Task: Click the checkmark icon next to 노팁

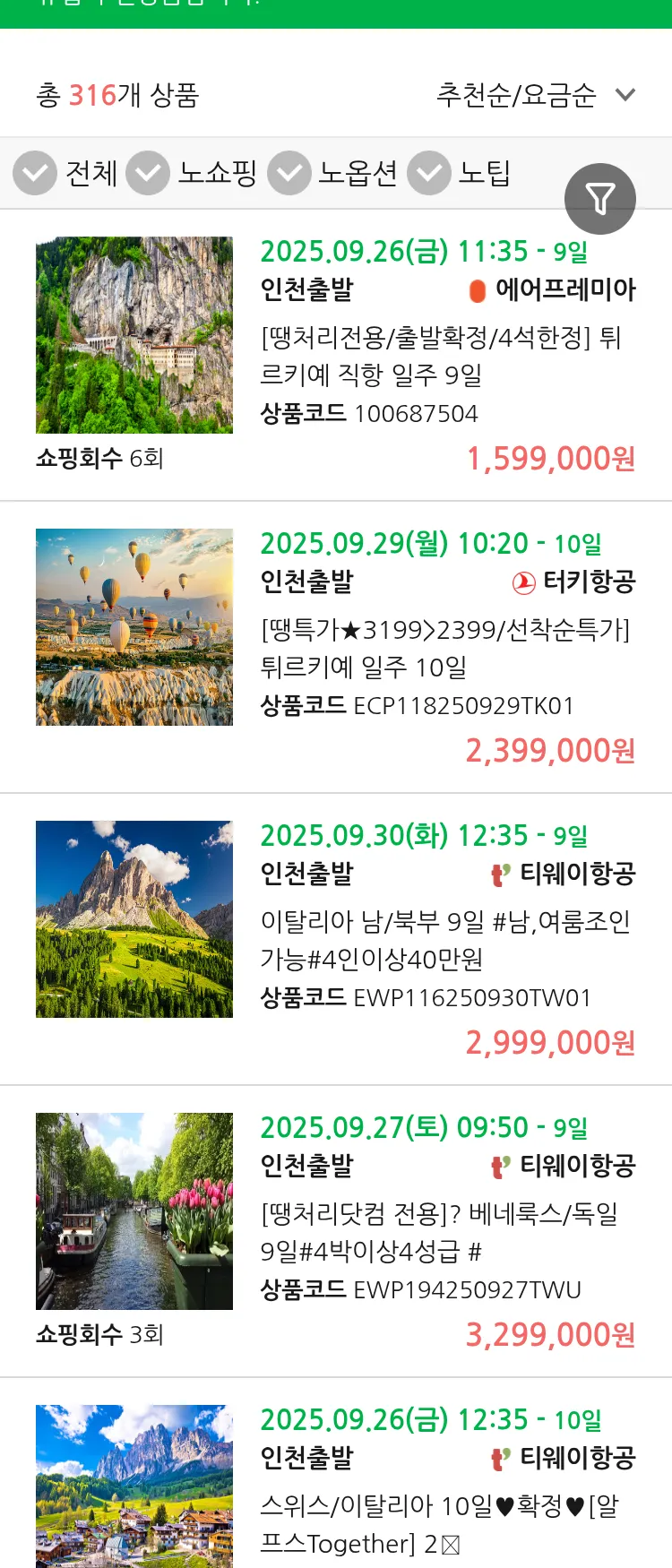Action: [429, 174]
